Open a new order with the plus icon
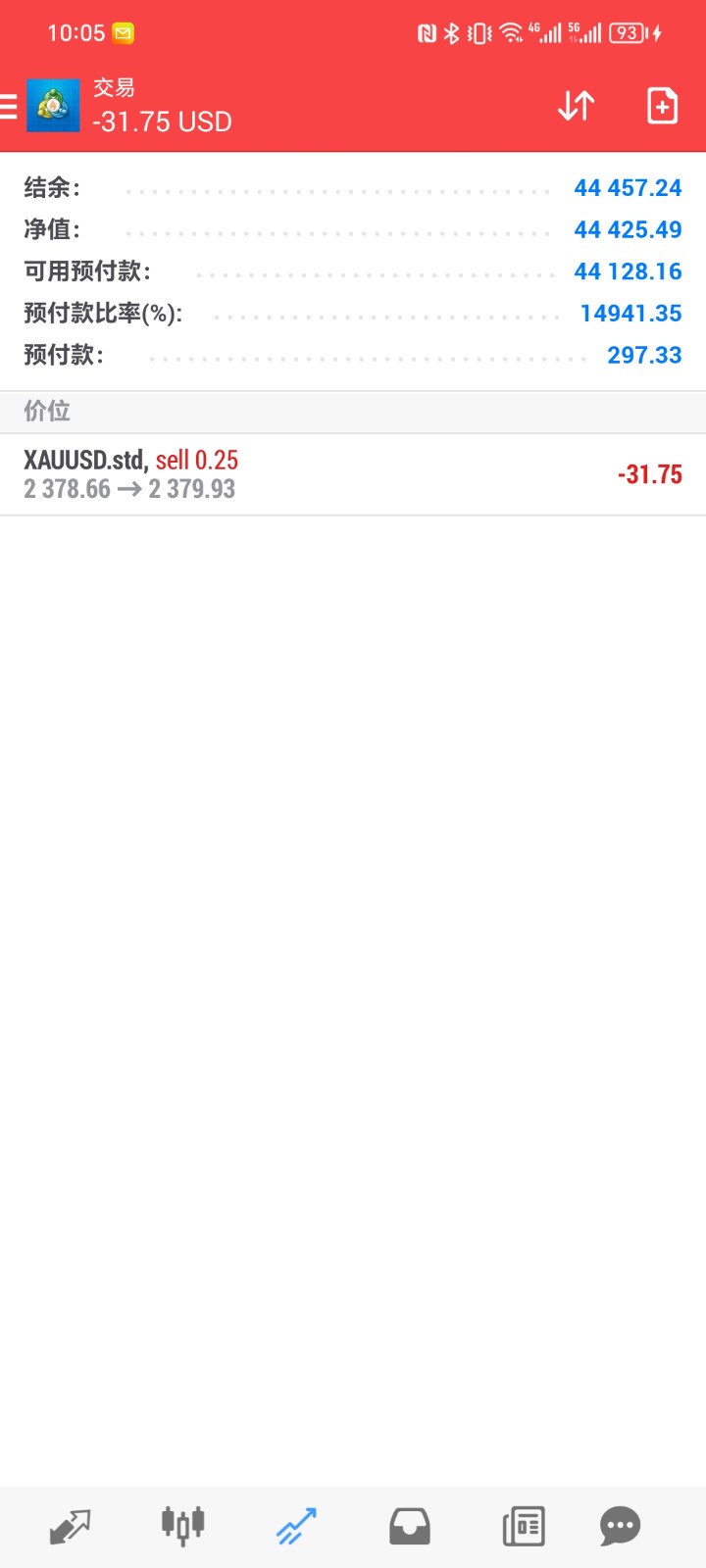This screenshot has width=706, height=1568. (662, 105)
